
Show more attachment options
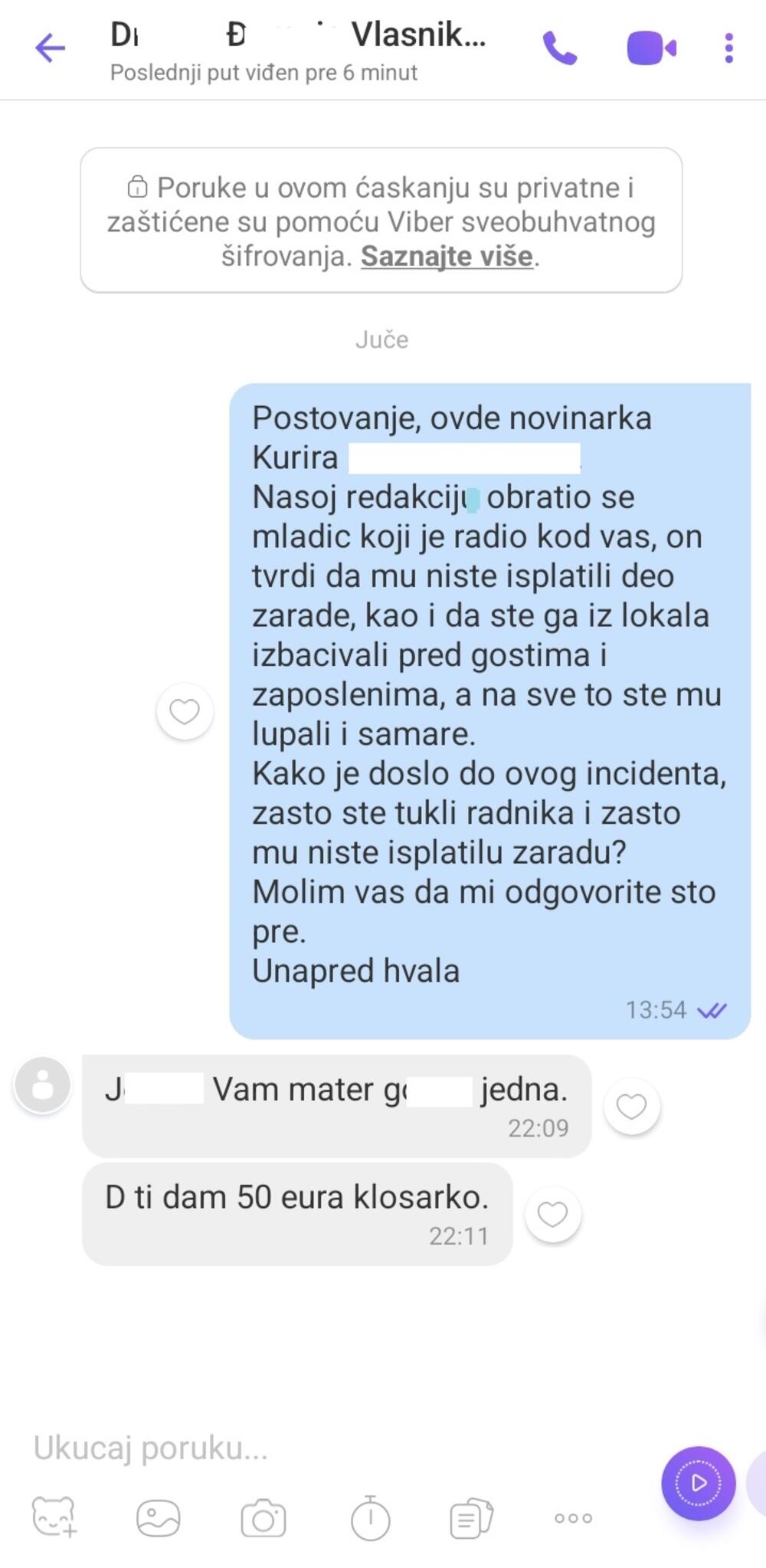point(574,1517)
